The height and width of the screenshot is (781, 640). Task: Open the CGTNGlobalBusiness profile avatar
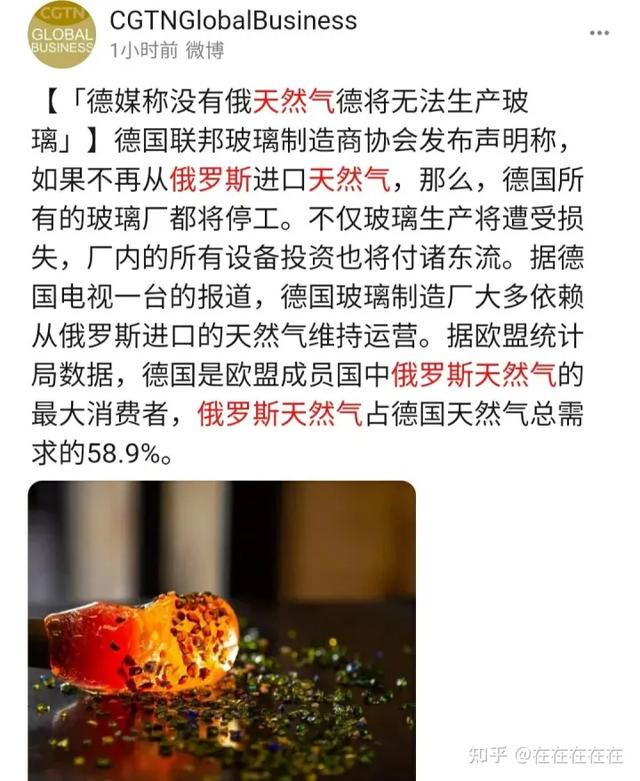coord(61,33)
